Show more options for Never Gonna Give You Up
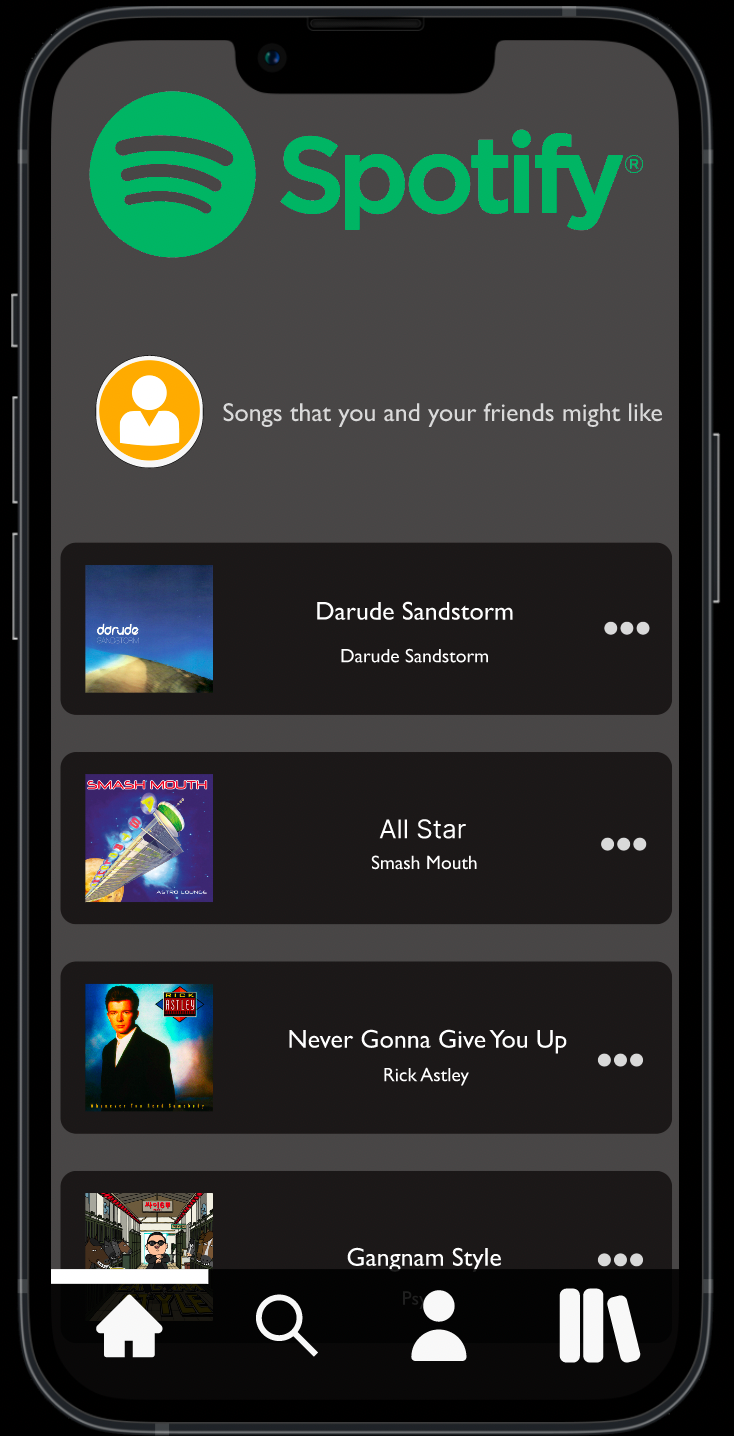 [621, 1060]
